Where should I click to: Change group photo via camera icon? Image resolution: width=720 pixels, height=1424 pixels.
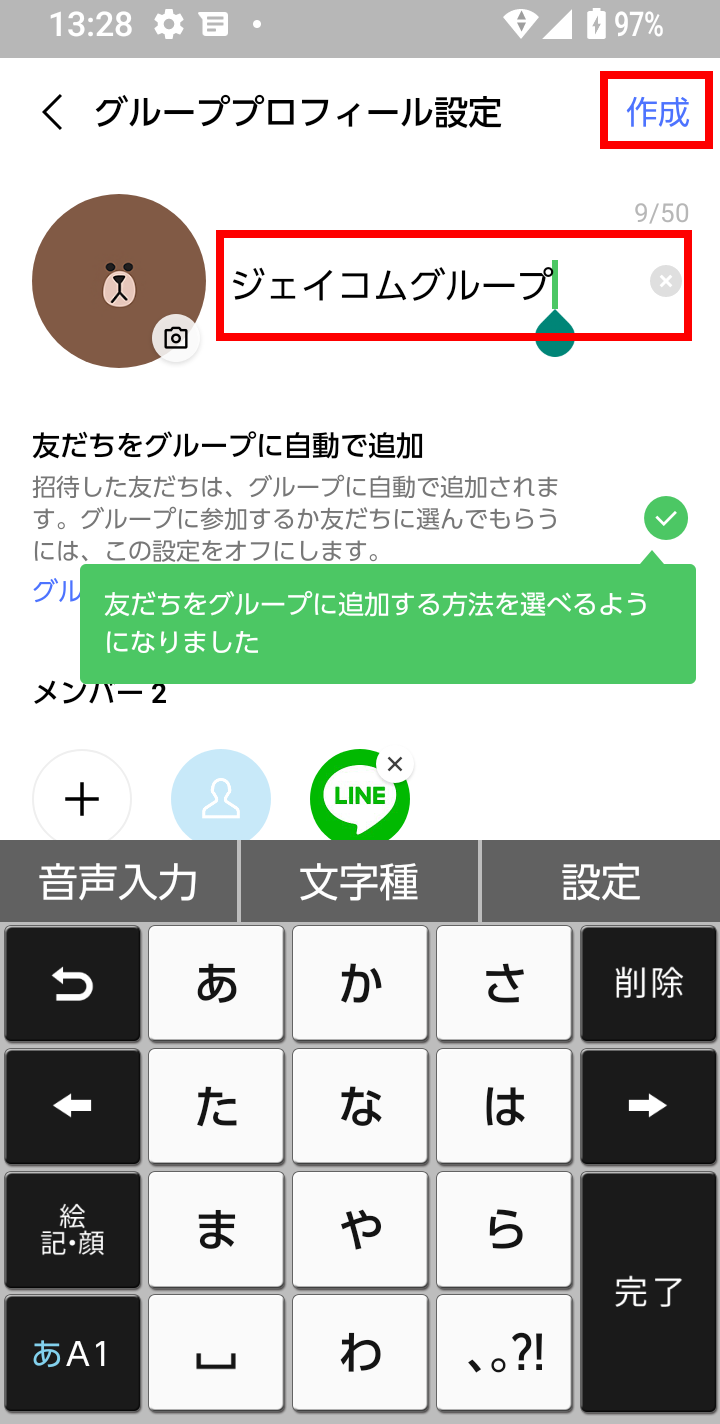click(176, 338)
